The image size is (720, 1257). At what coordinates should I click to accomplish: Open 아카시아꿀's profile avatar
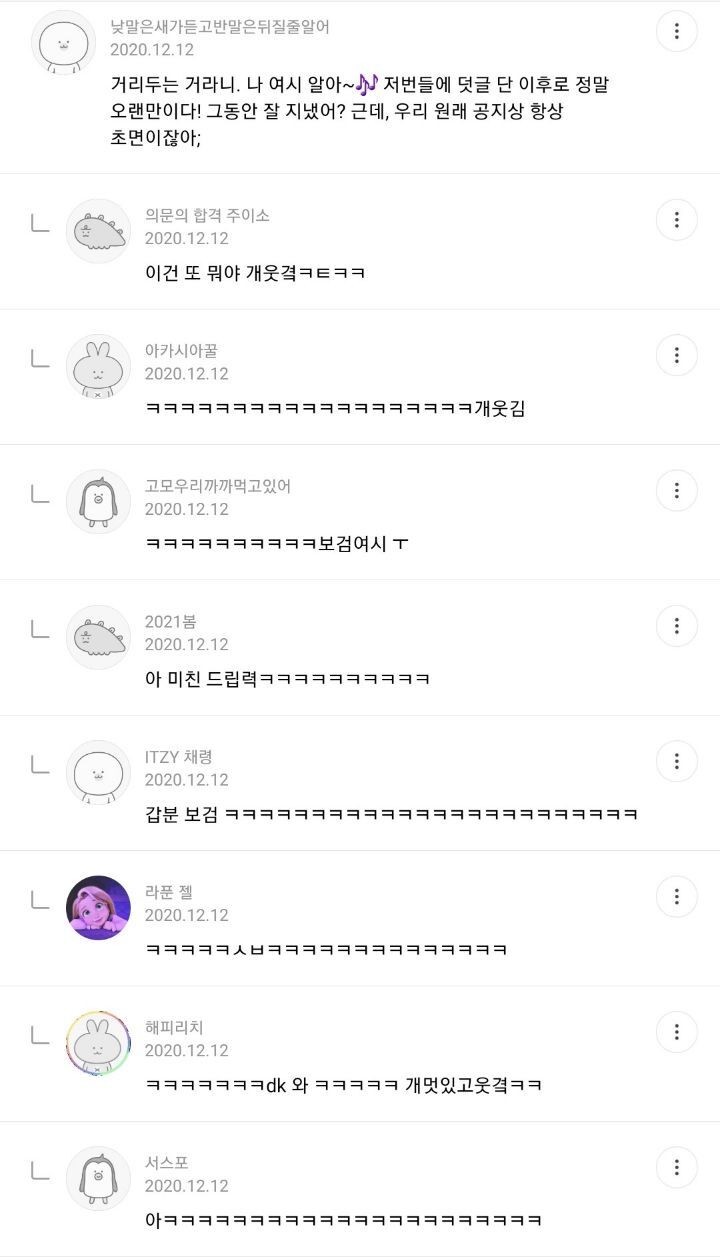[98, 366]
